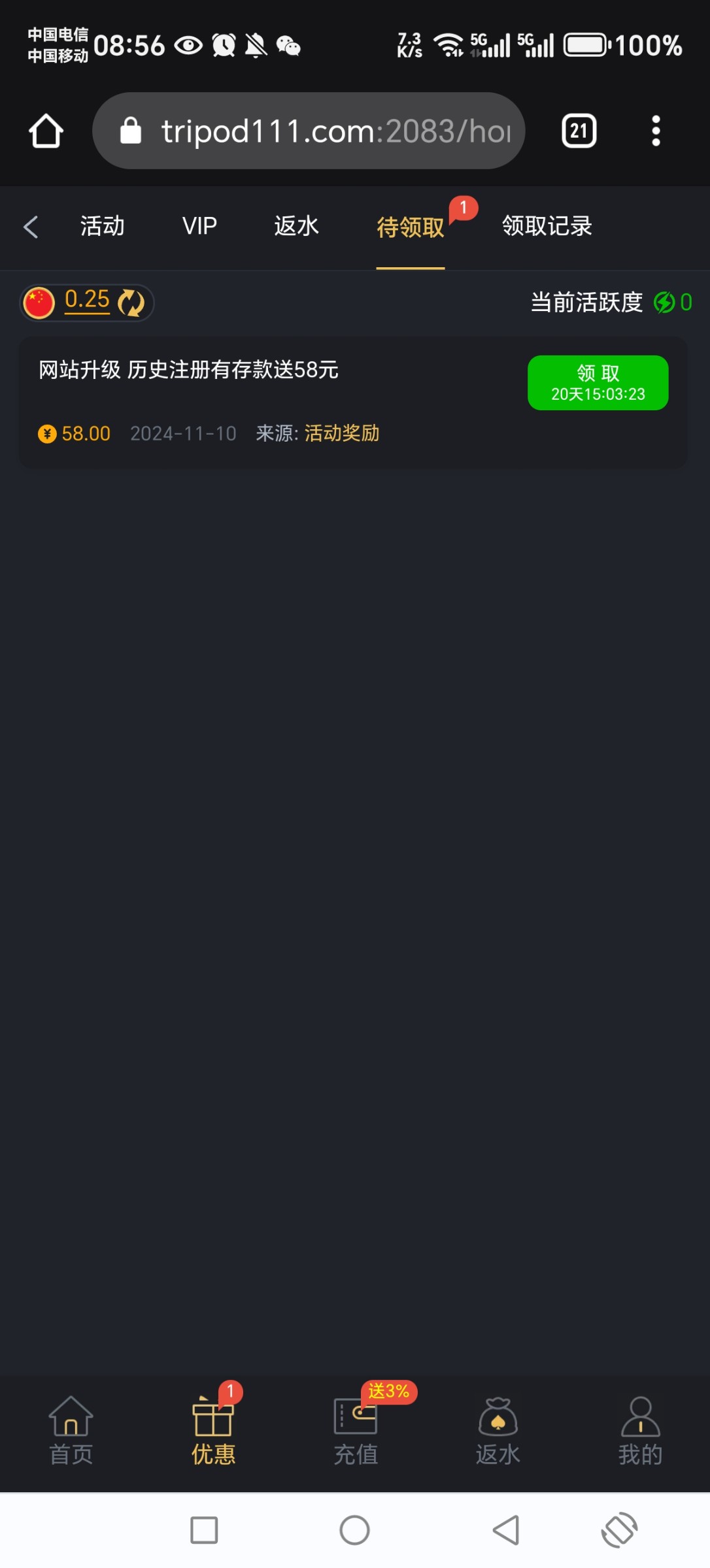Open 优惠 in bottom navigation

pos(213,1431)
